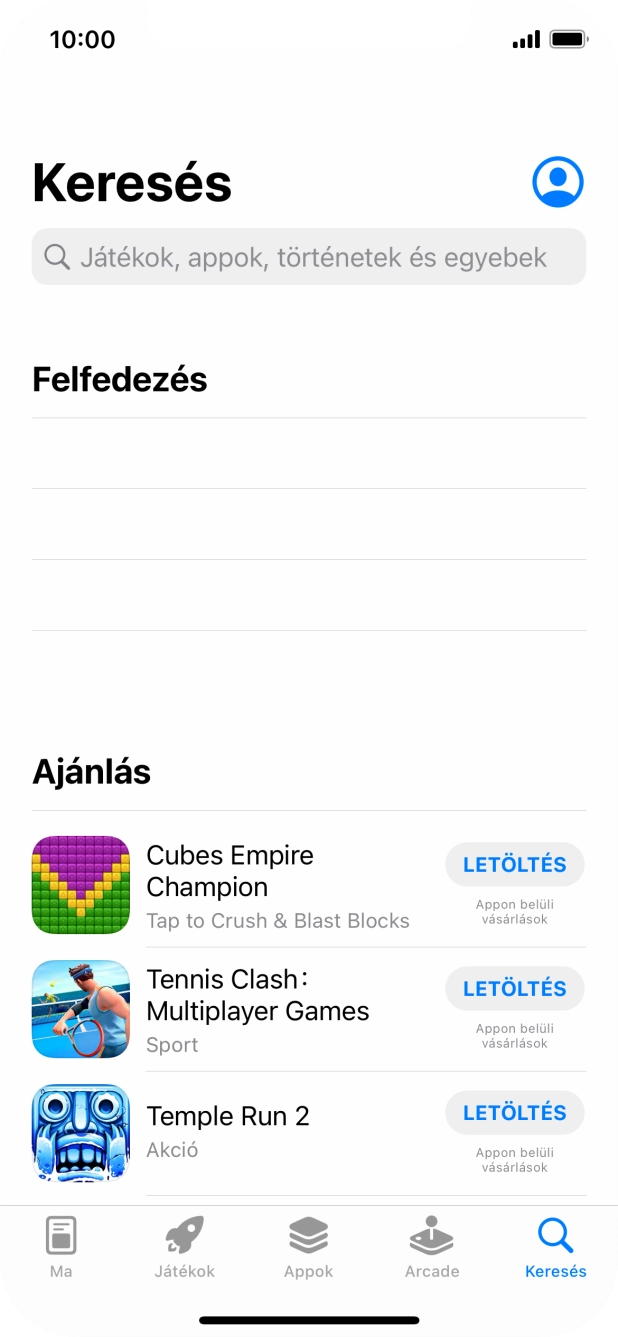
Task: View Tennis Clash: Multiplayer Games details
Action: coord(258,995)
